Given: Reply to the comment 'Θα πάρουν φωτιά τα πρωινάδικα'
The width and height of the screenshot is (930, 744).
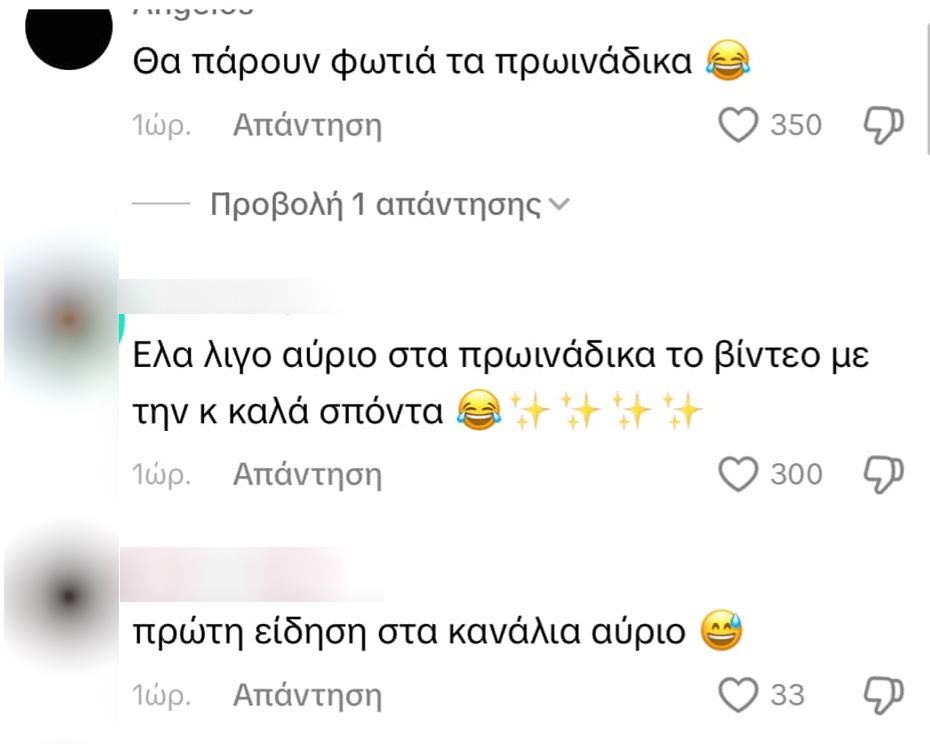Looking at the screenshot, I should click(307, 126).
